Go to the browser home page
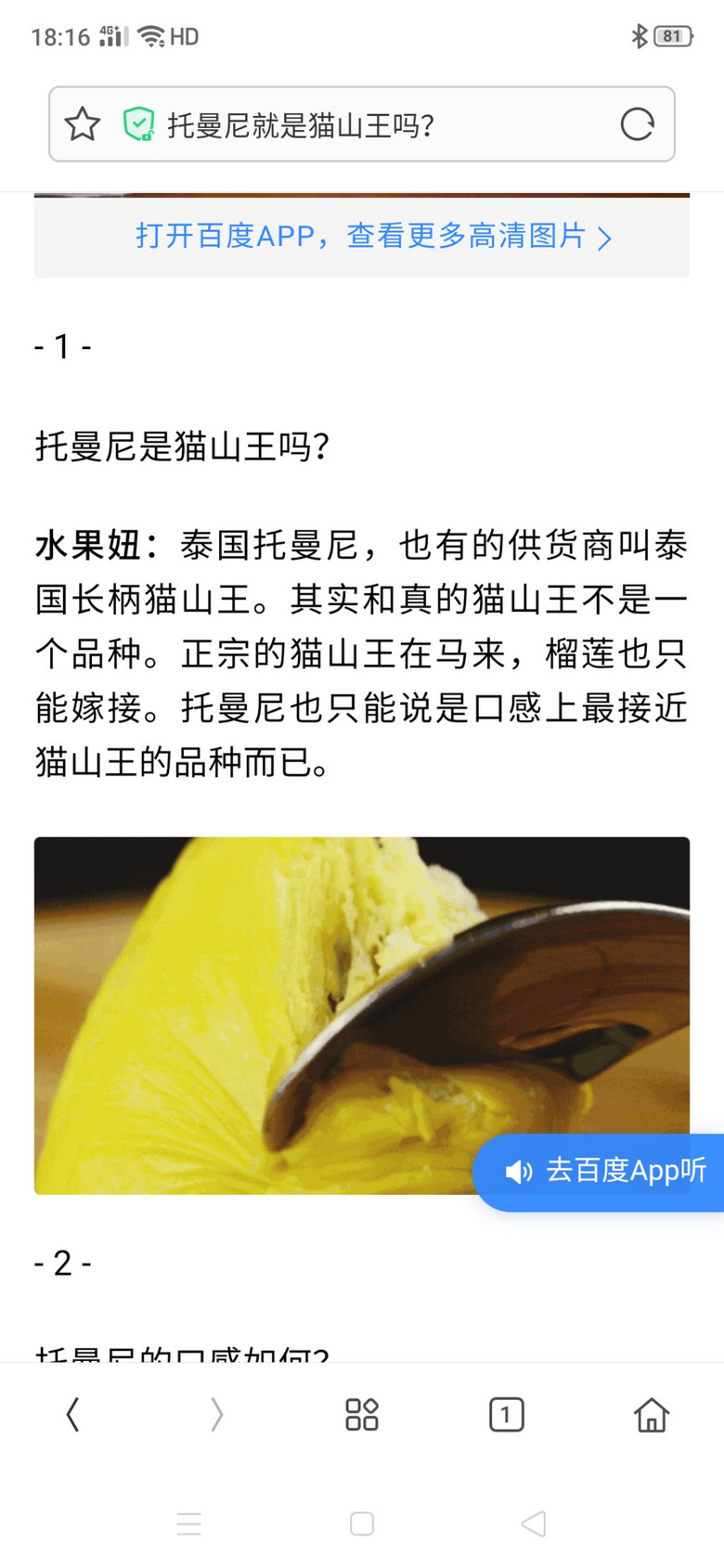 651,1415
